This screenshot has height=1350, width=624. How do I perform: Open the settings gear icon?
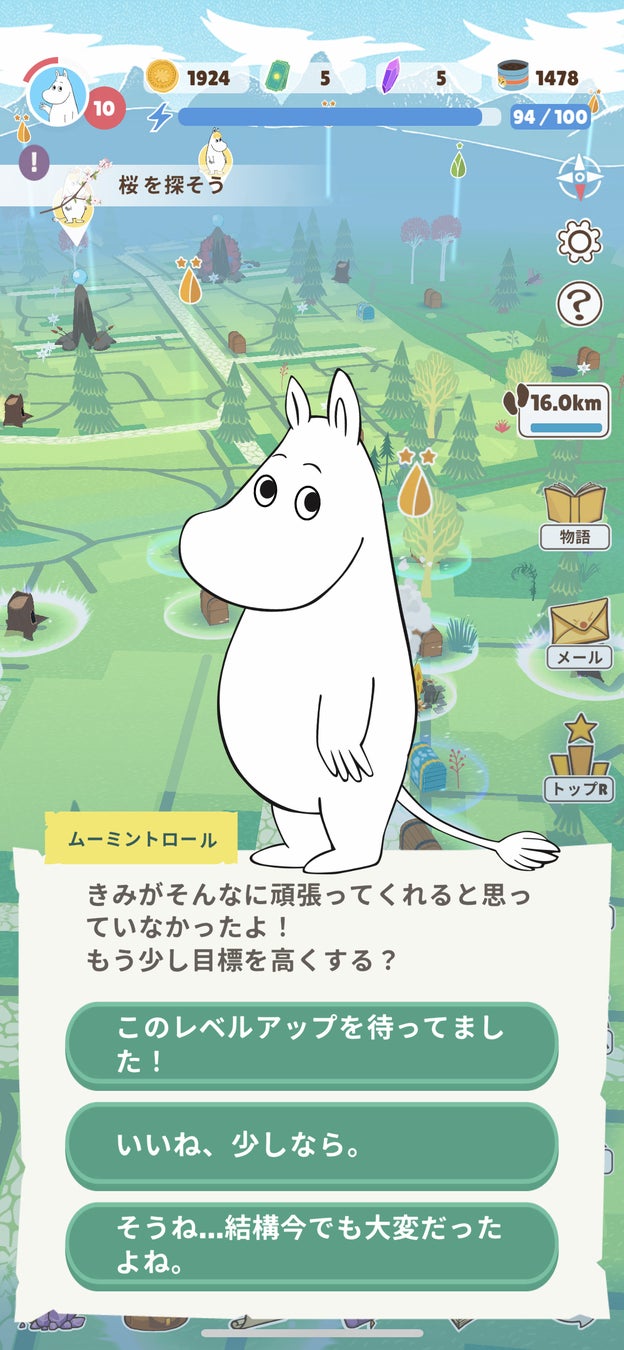click(x=578, y=241)
